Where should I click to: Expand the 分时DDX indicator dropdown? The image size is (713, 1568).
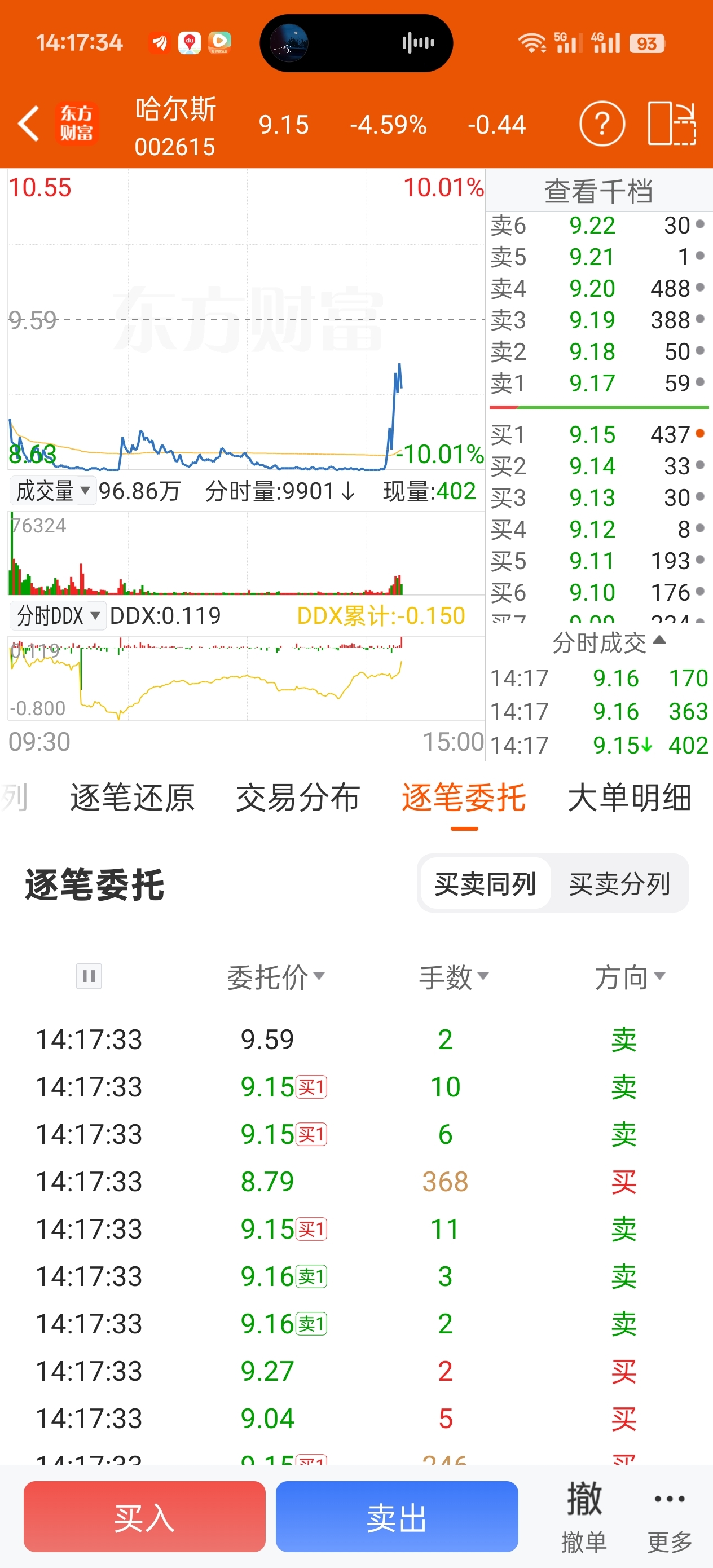(x=58, y=615)
